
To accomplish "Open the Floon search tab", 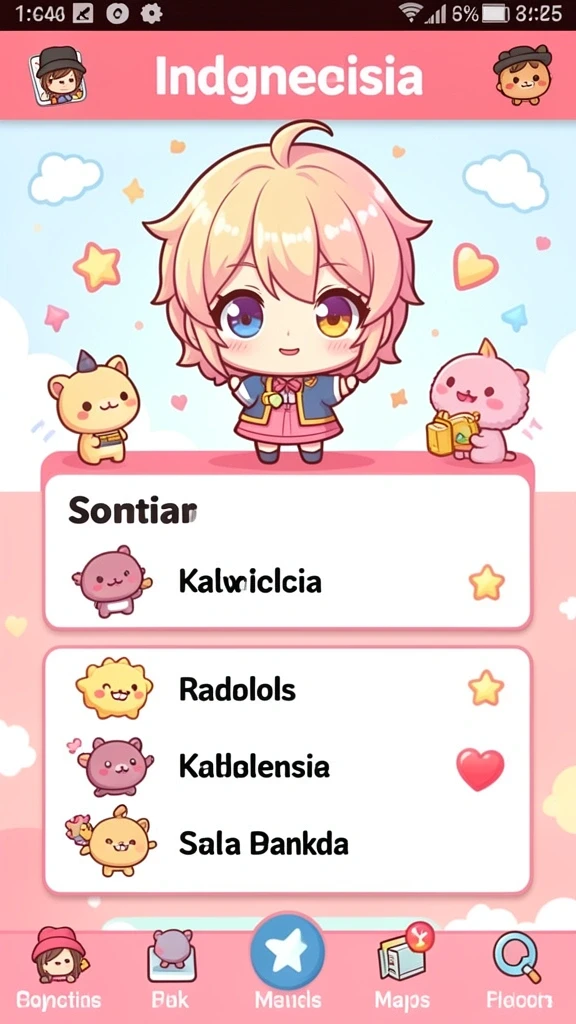I will (519, 969).
